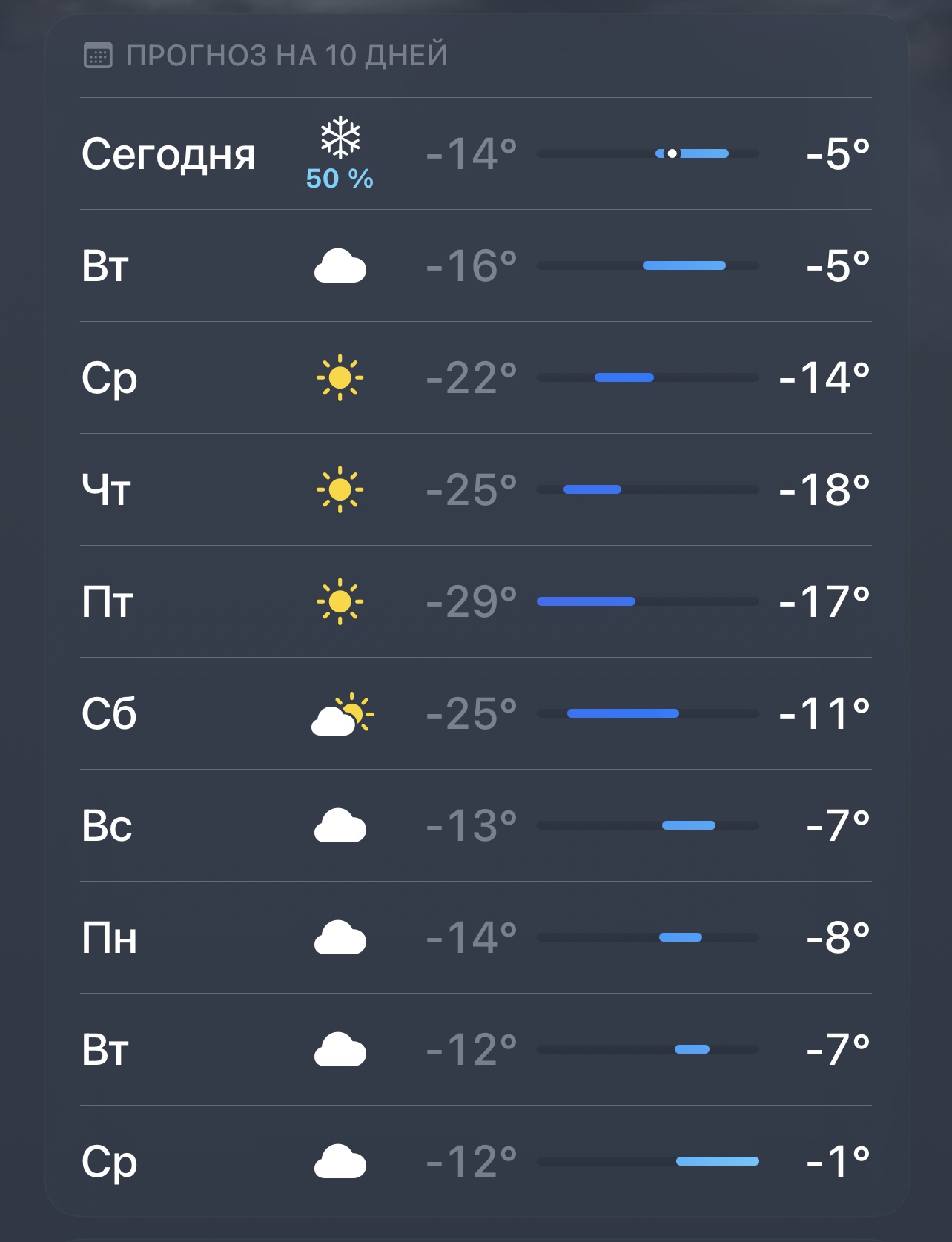The image size is (952, 1242).
Task: View the Сб forecast row
Action: pyautogui.click(x=475, y=714)
